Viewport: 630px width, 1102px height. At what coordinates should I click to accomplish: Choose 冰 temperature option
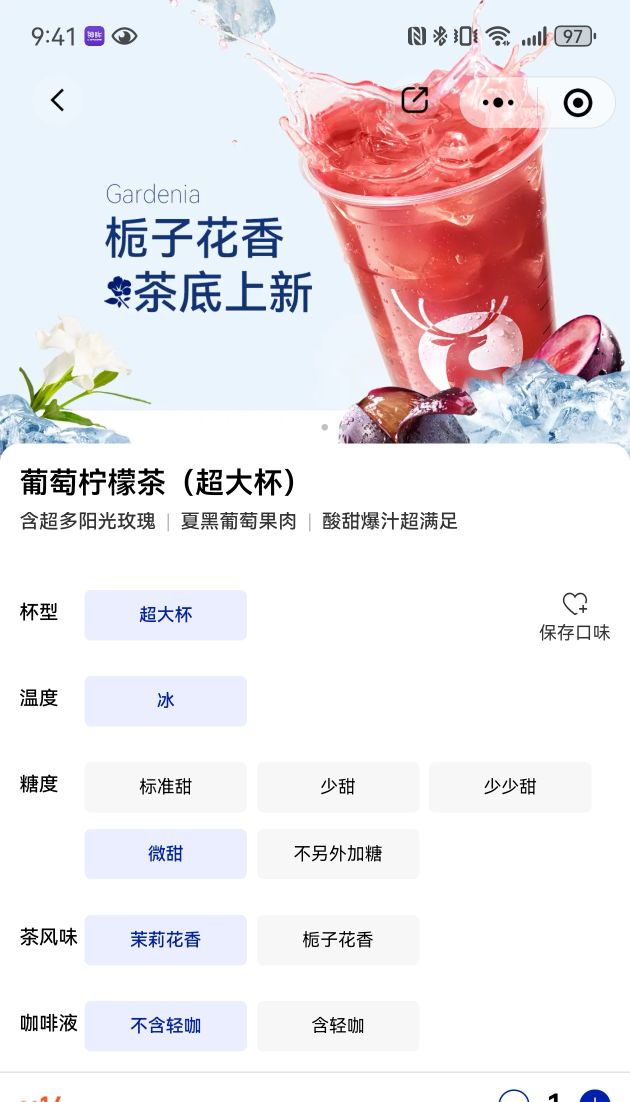(x=165, y=701)
